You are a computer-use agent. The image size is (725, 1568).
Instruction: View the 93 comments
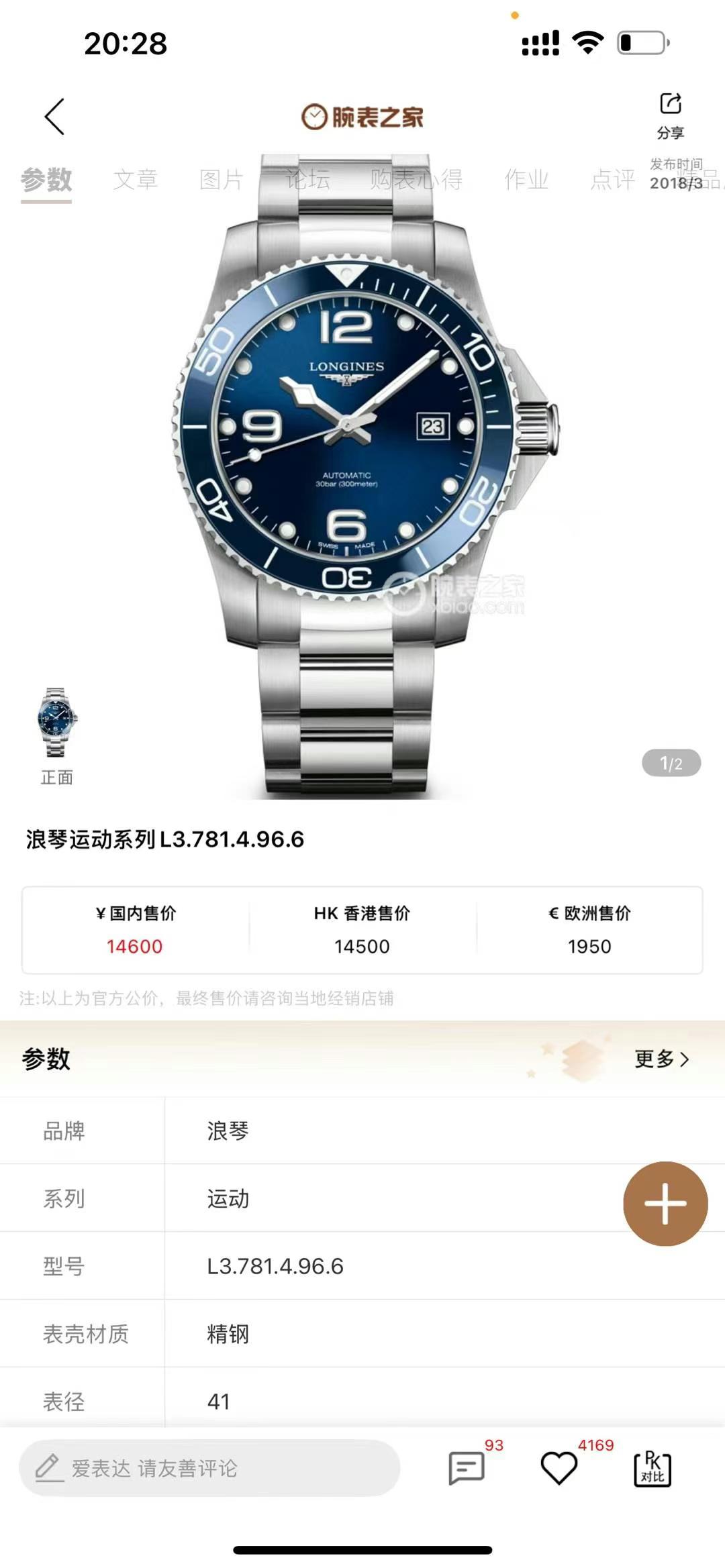pyautogui.click(x=467, y=1468)
